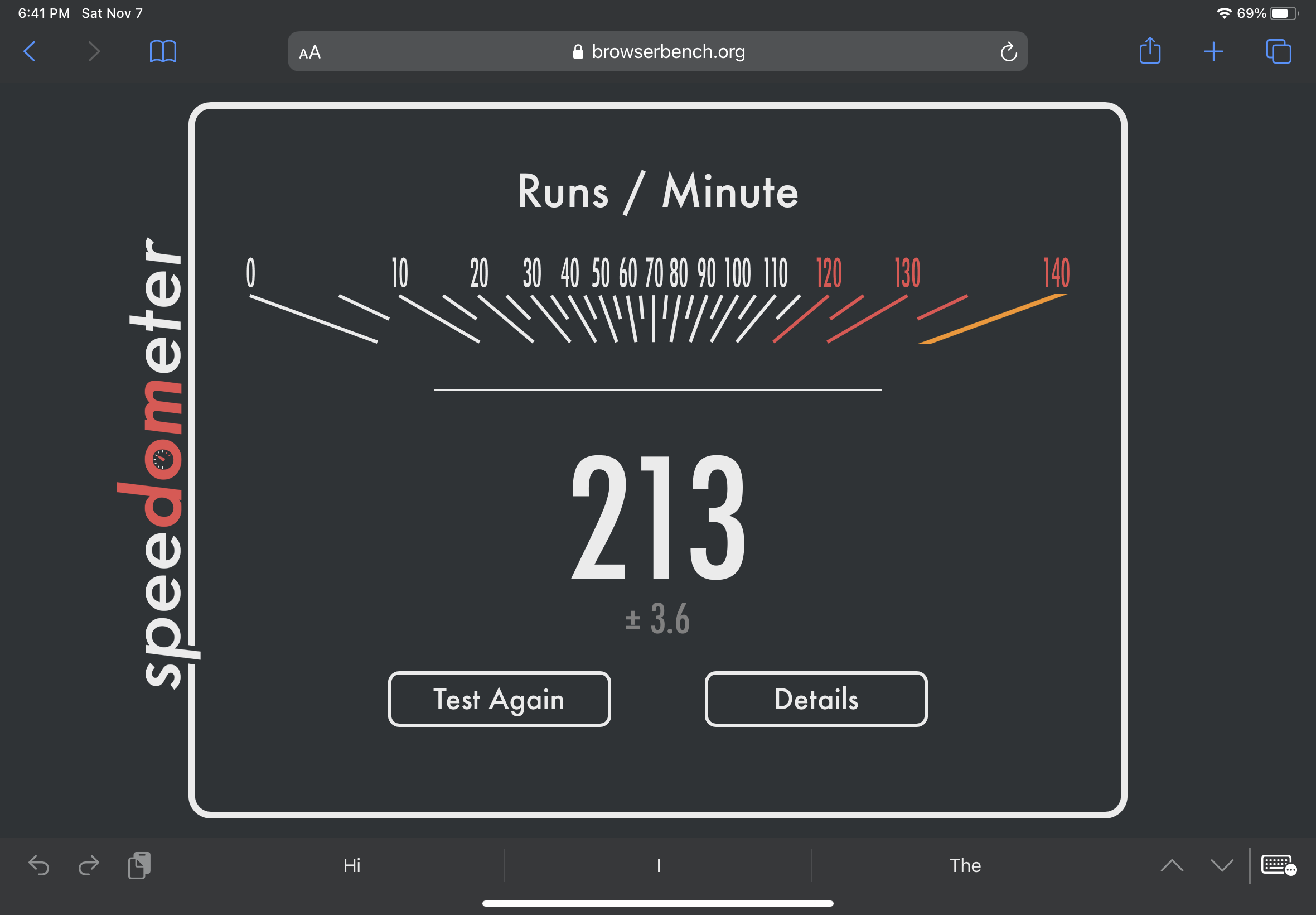Jump to the previous field with up chevron
The width and height of the screenshot is (1316, 915).
[x=1172, y=865]
